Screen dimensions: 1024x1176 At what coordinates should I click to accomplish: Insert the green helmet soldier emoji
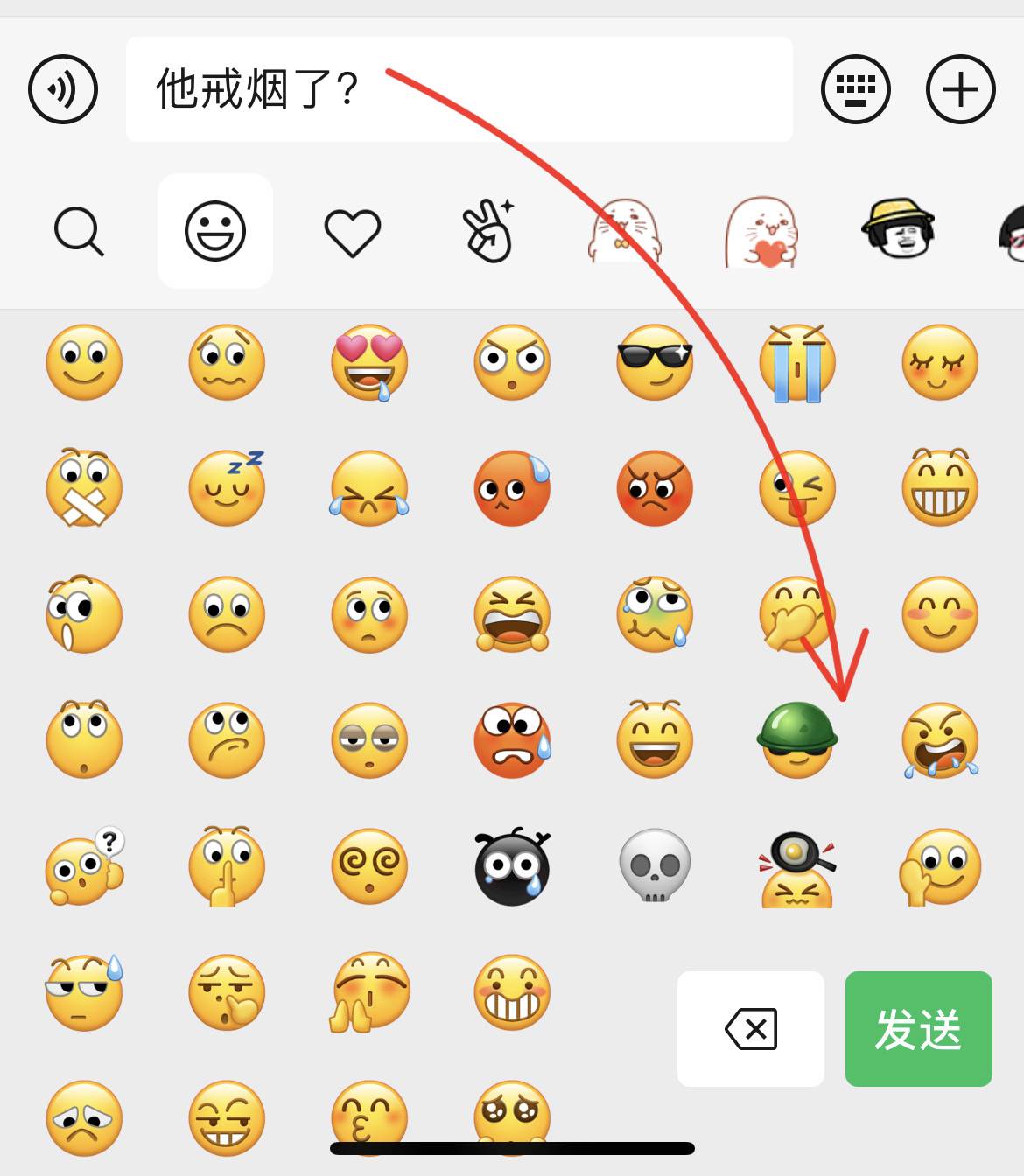coord(797,740)
